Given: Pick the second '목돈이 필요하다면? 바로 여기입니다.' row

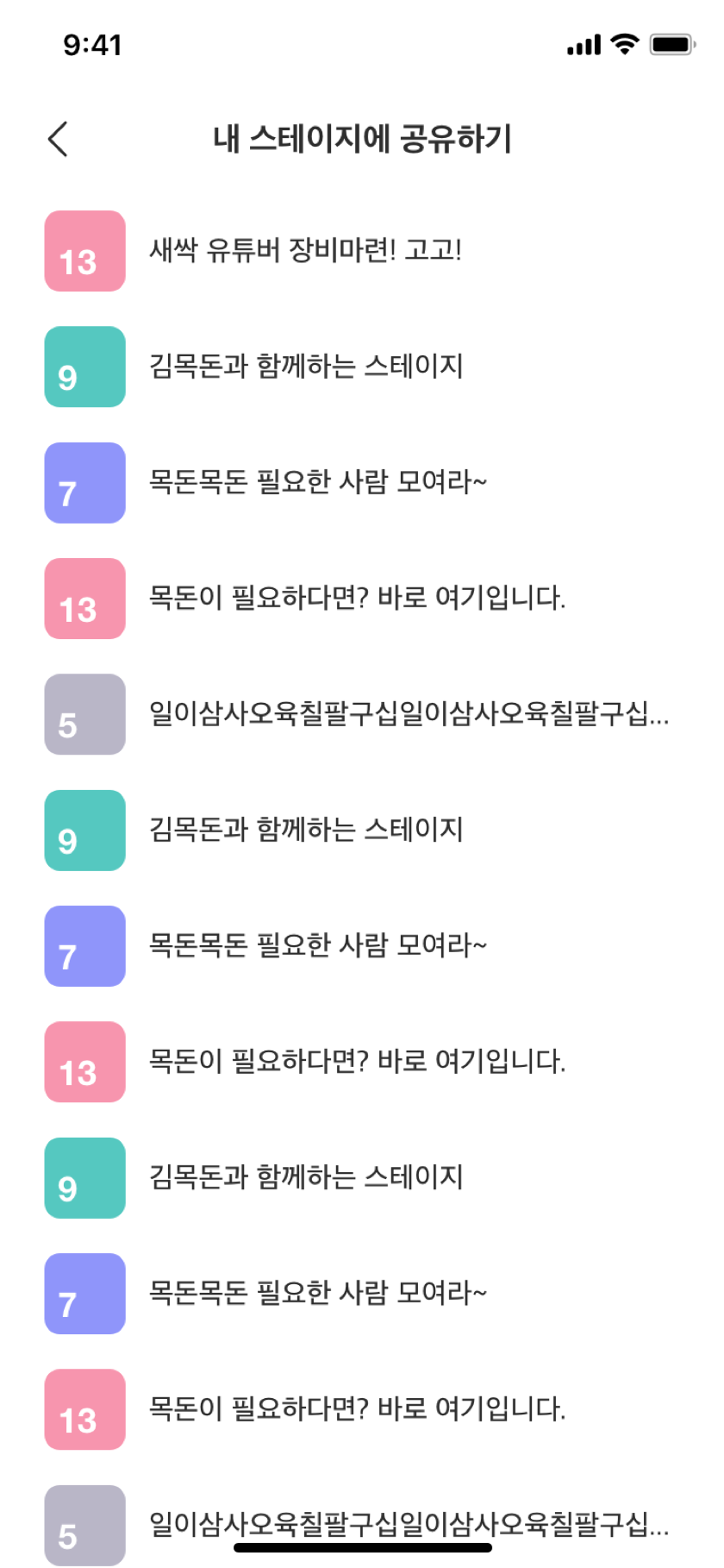Looking at the screenshot, I should coord(357,1061).
